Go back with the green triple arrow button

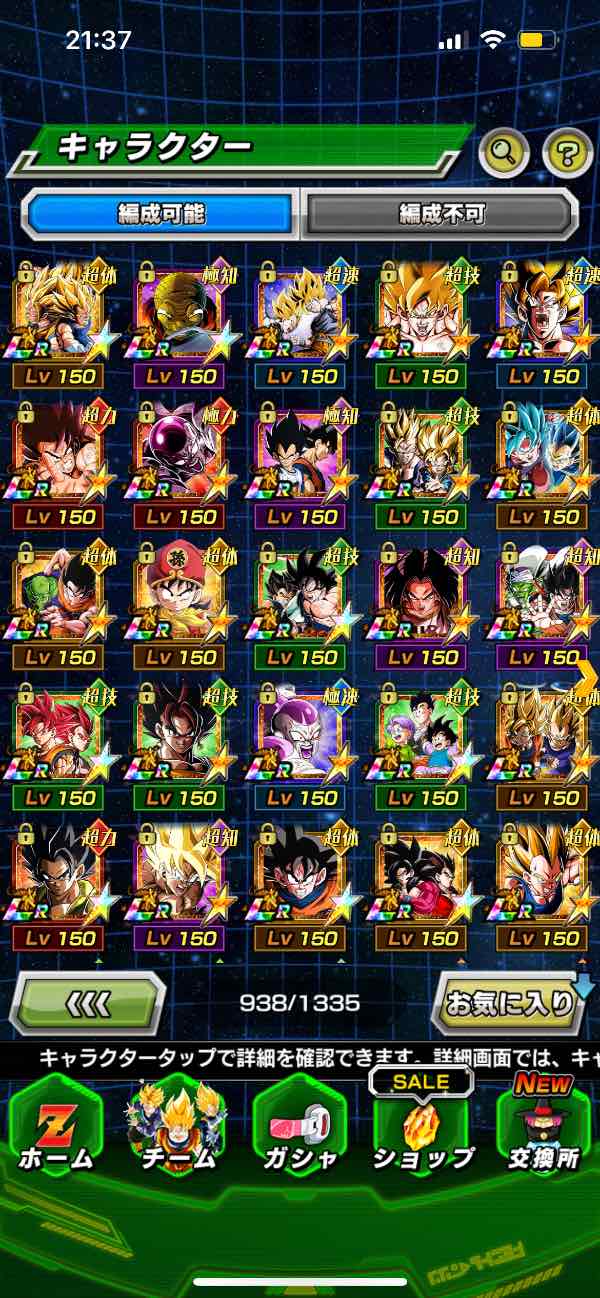pos(87,1003)
